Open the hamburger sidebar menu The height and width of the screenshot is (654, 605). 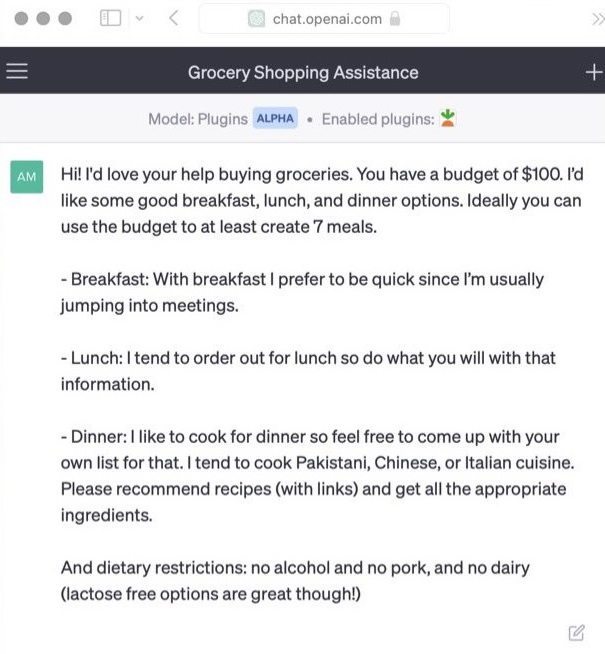click(17, 72)
